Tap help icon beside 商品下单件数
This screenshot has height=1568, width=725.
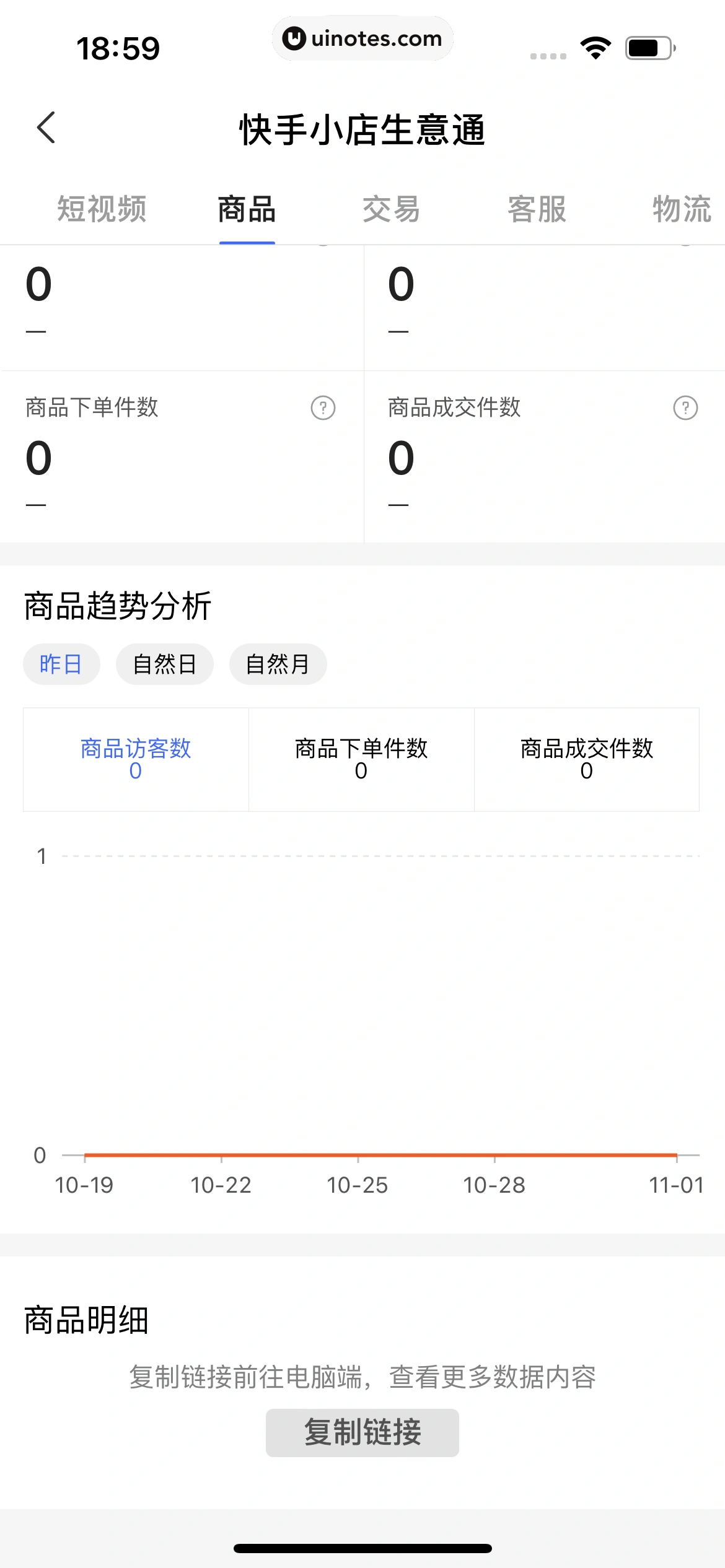323,408
